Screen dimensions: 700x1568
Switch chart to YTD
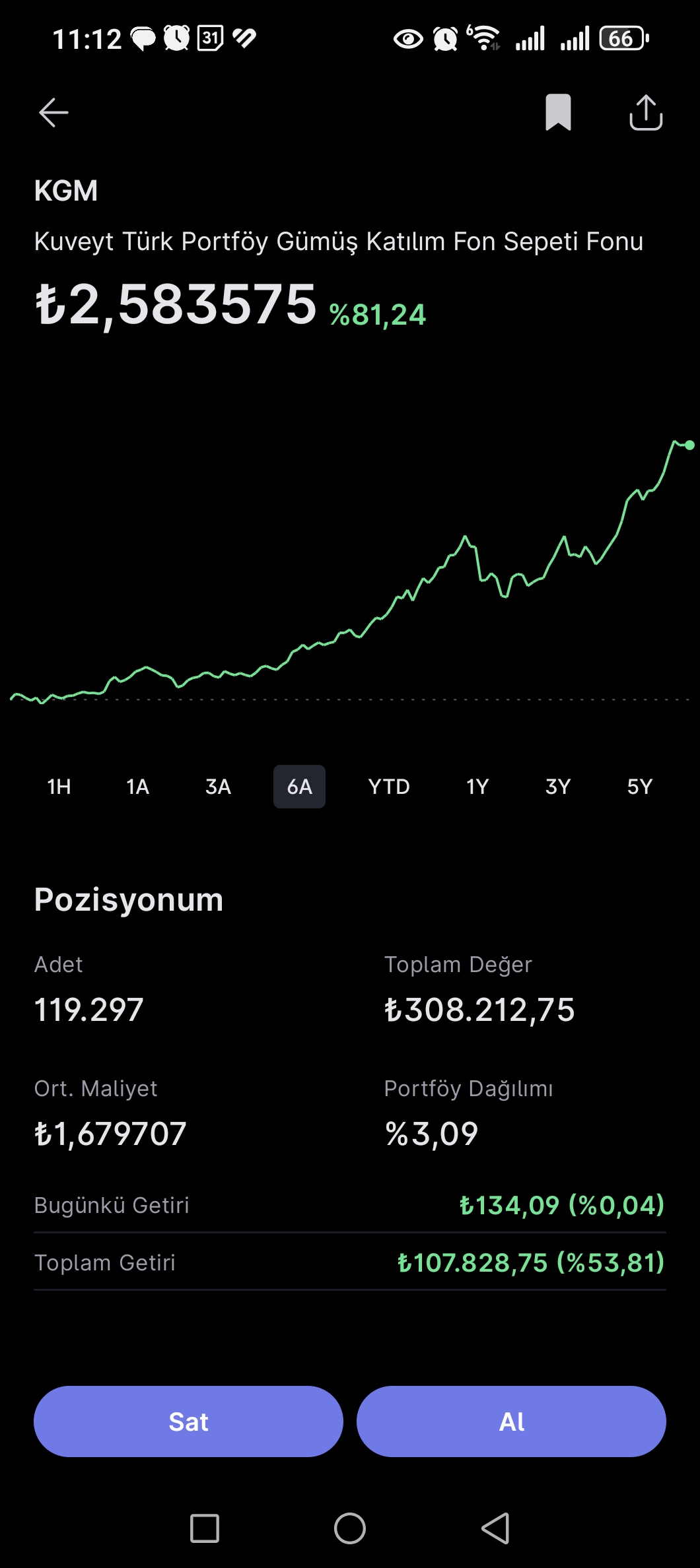tap(389, 787)
